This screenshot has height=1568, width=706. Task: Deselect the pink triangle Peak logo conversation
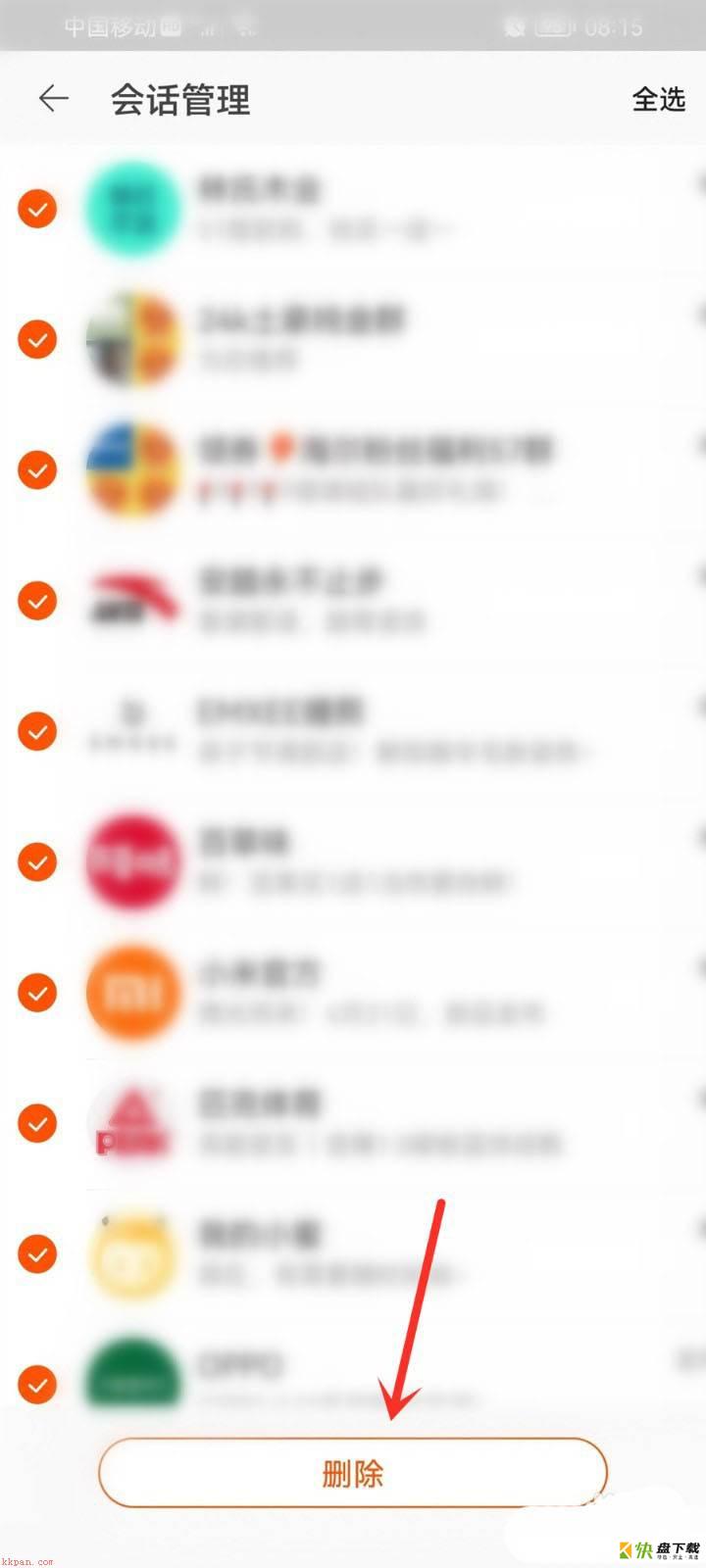point(37,1123)
